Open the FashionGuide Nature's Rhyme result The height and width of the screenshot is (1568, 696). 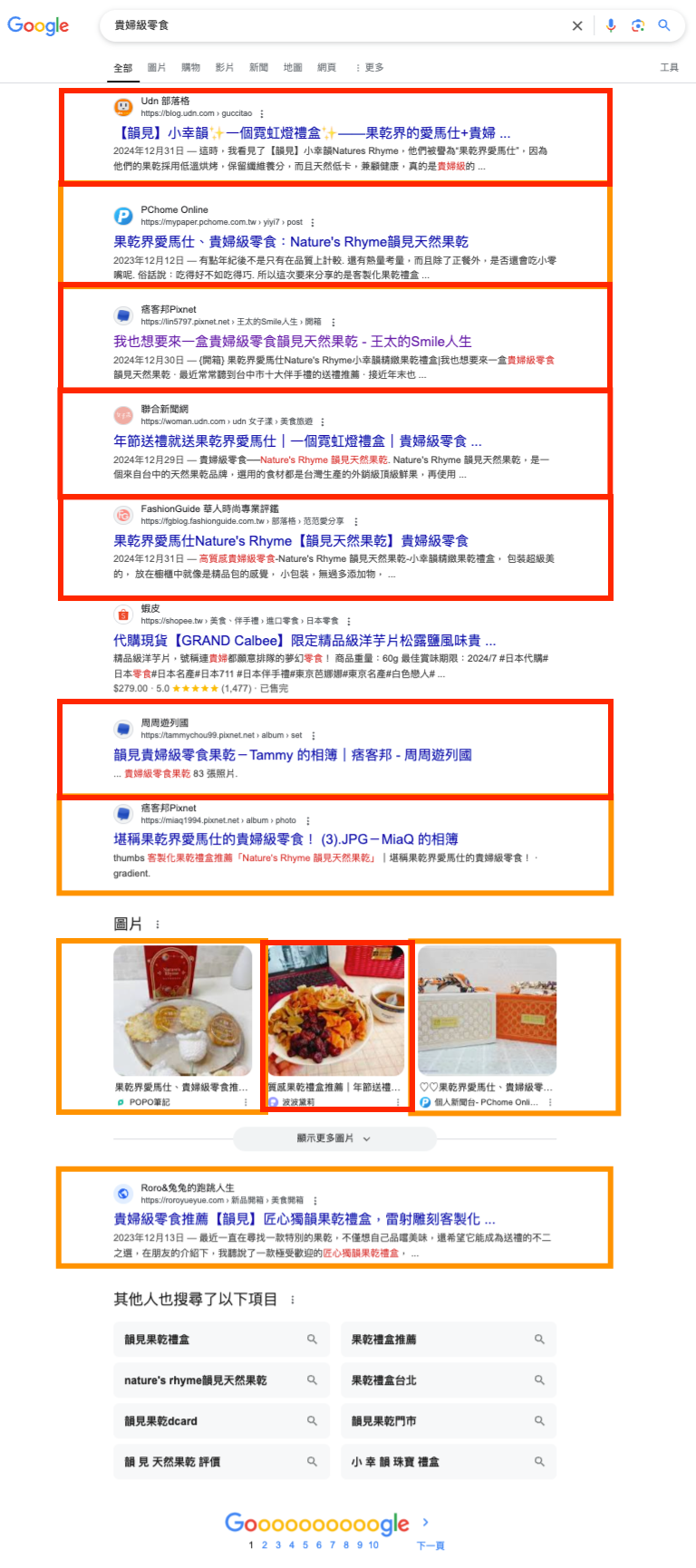pyautogui.click(x=290, y=541)
